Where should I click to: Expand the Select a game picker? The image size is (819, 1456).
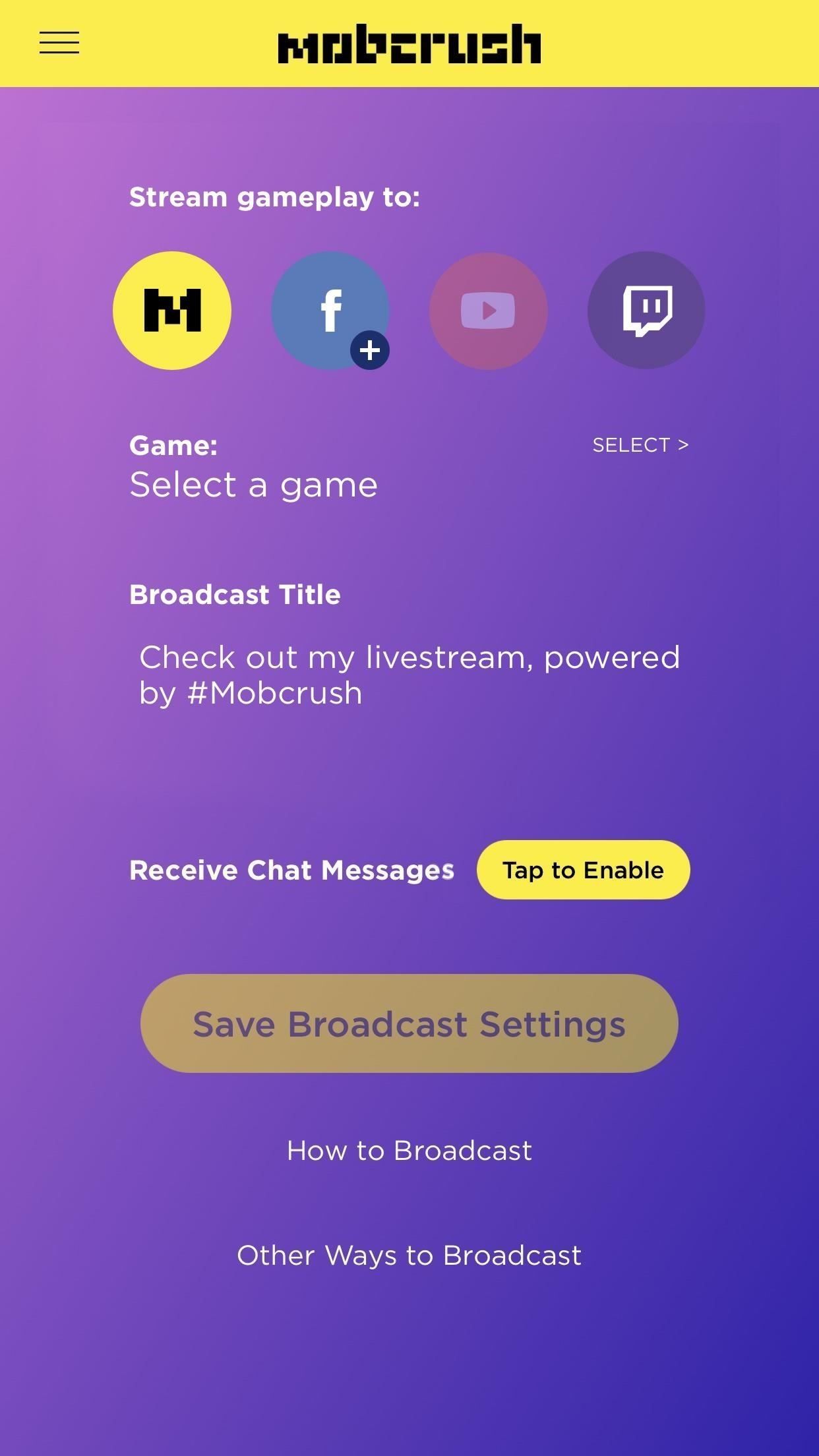click(x=255, y=484)
